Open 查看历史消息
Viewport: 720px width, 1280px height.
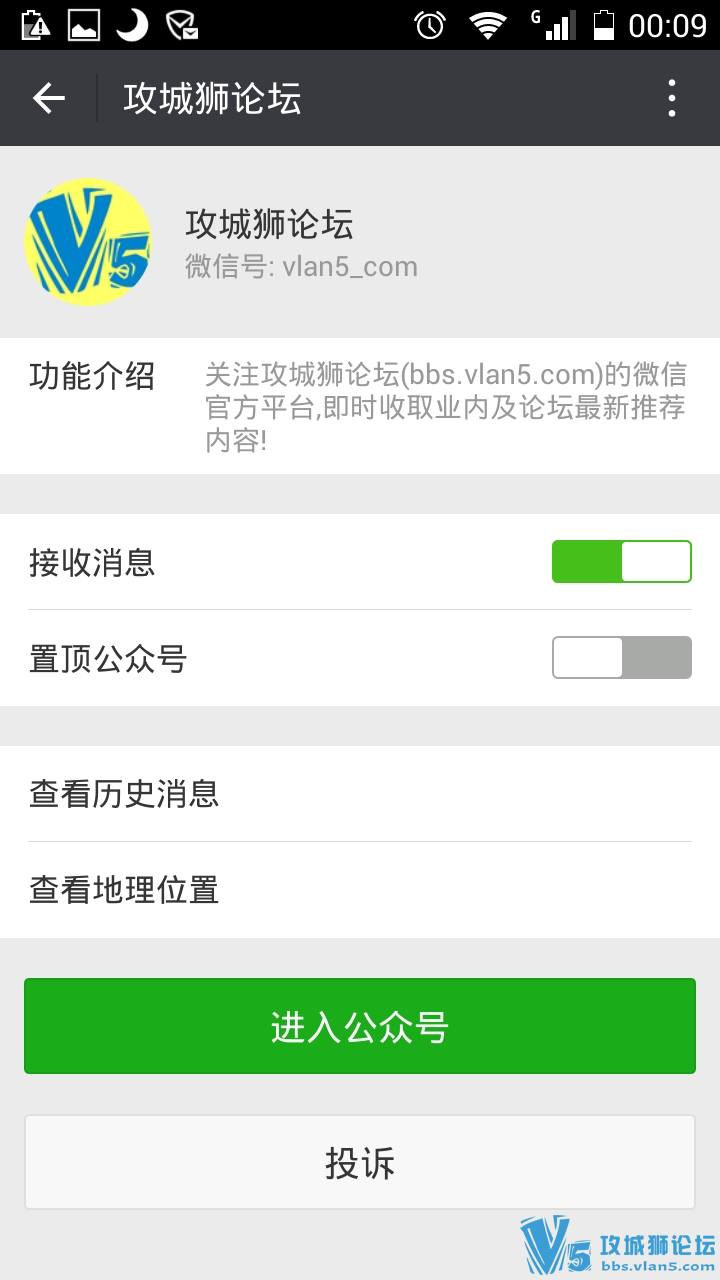point(360,794)
